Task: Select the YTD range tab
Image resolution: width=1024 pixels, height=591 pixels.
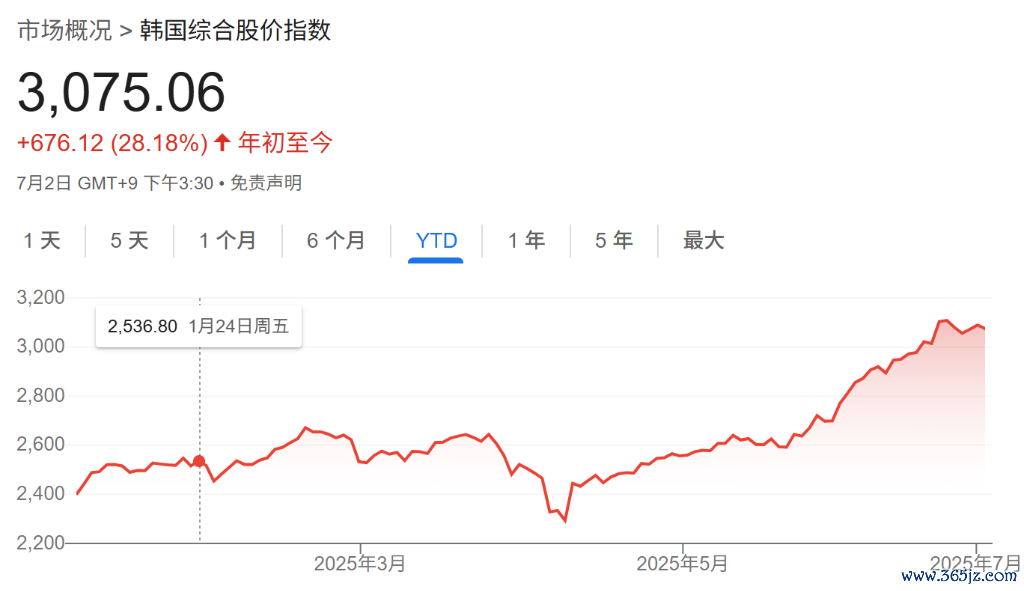Action: (x=436, y=241)
